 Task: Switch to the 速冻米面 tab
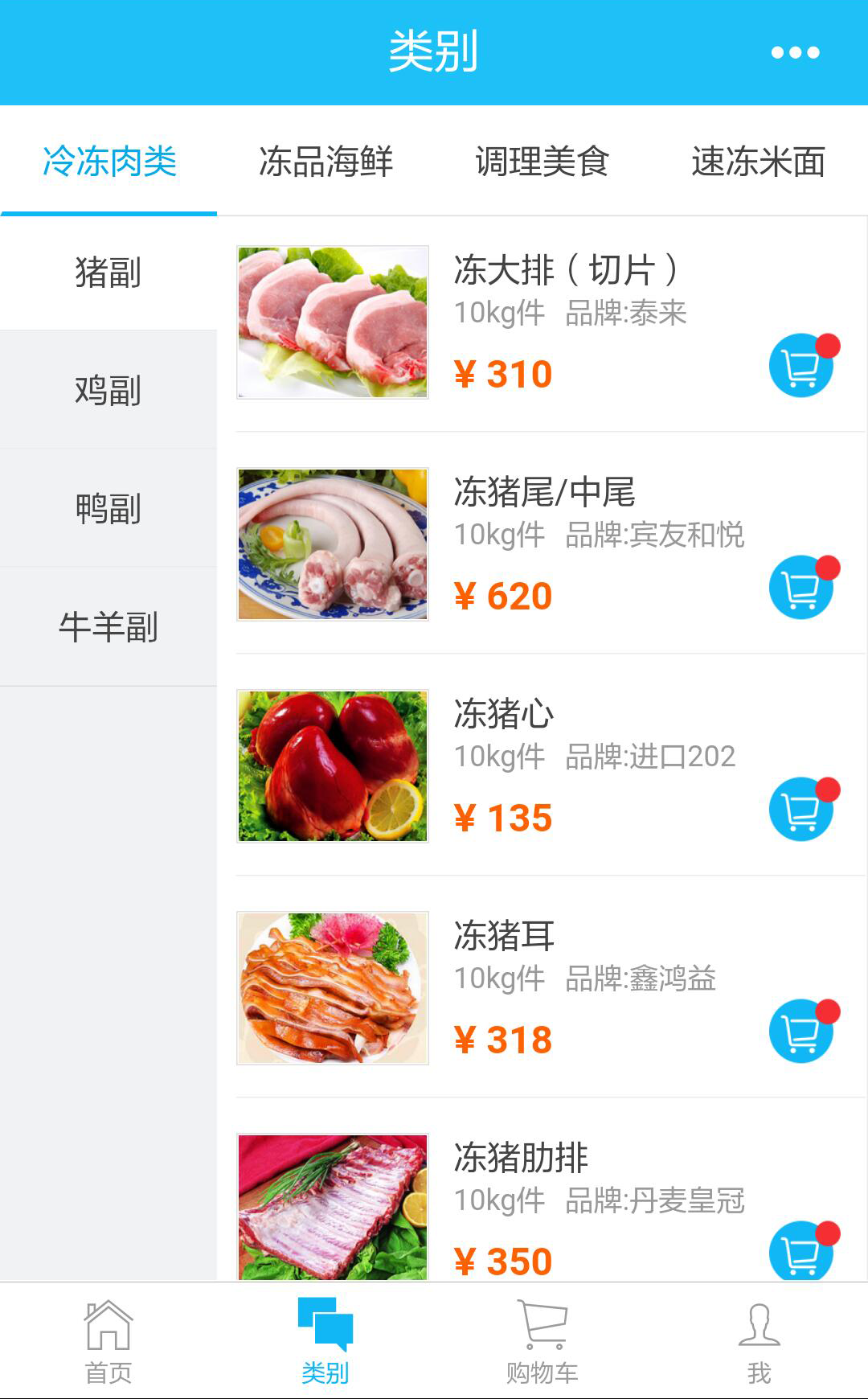758,162
